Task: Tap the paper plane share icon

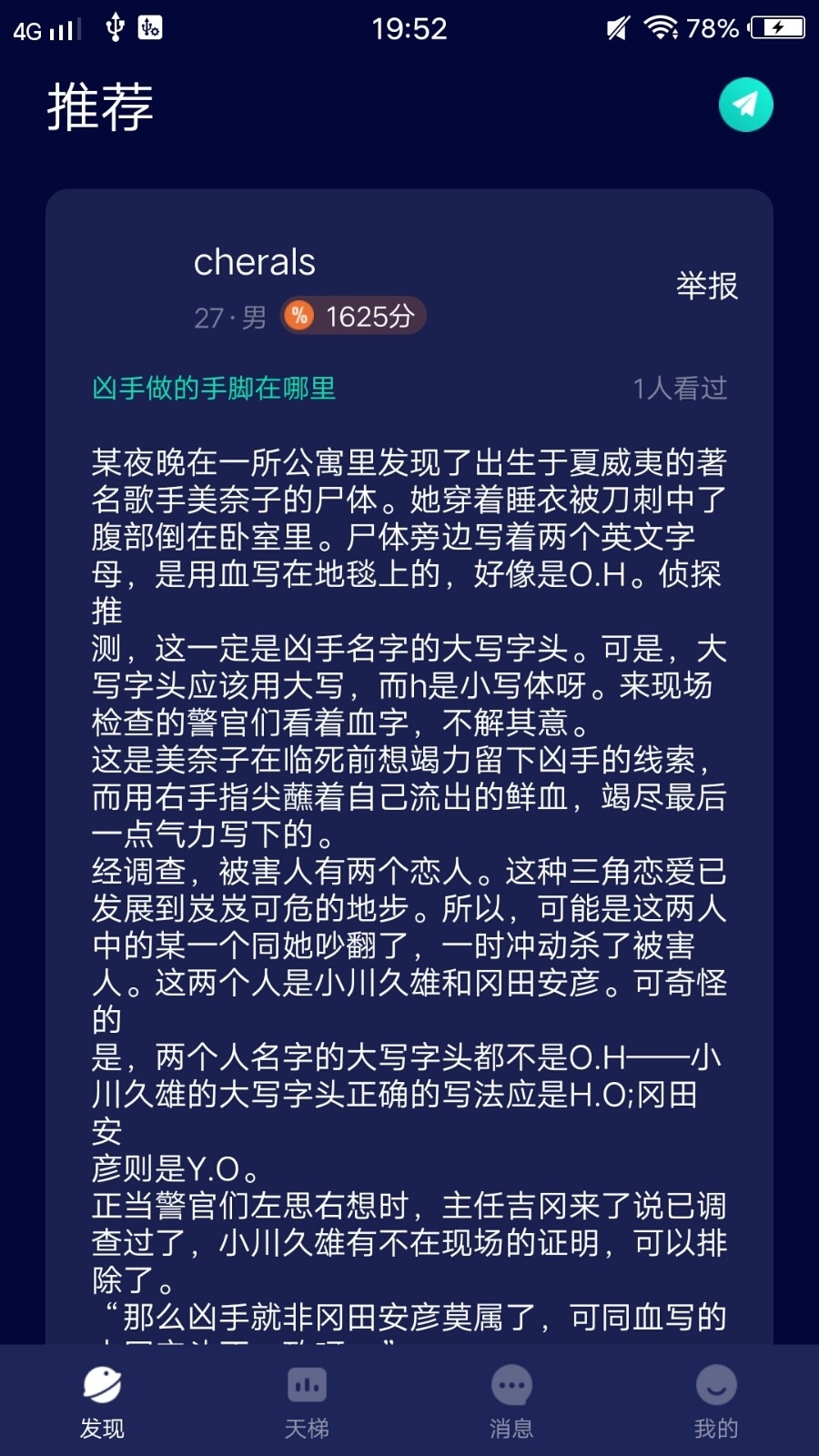Action: coord(745,105)
